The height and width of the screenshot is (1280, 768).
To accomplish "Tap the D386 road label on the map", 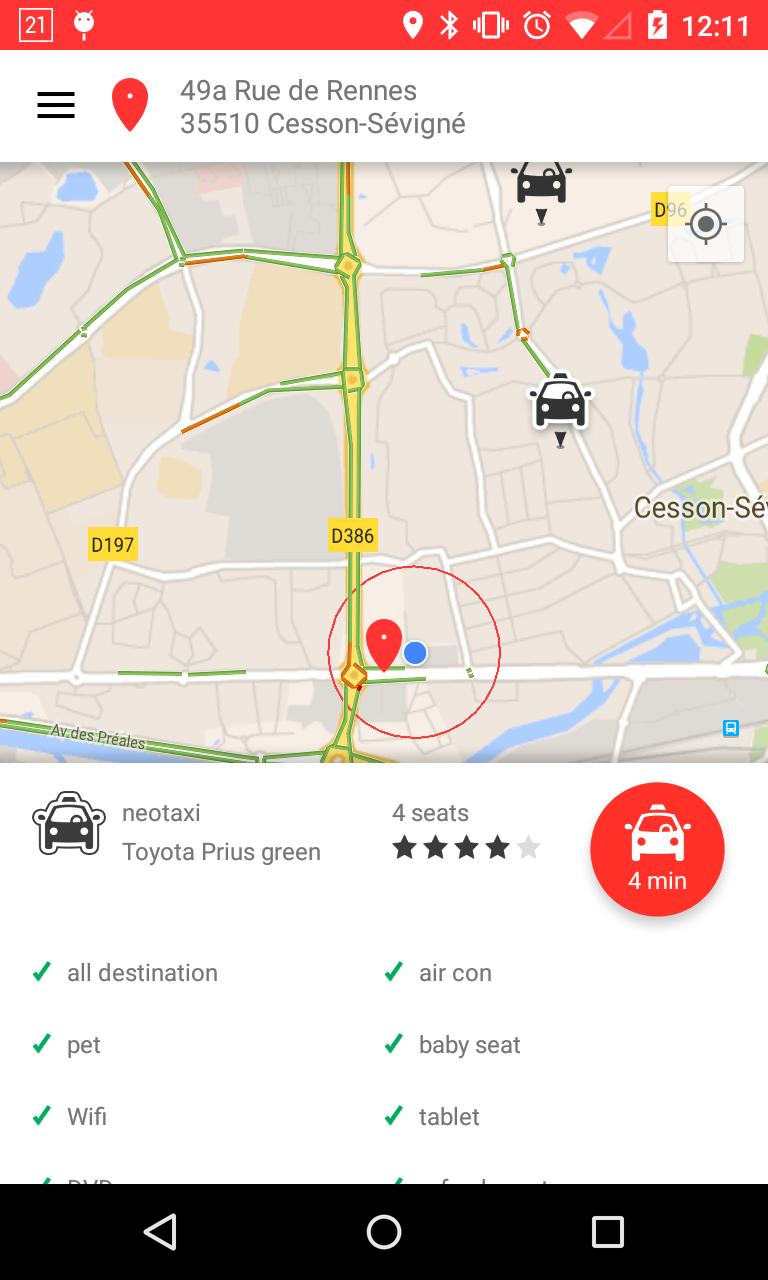I will 352,536.
